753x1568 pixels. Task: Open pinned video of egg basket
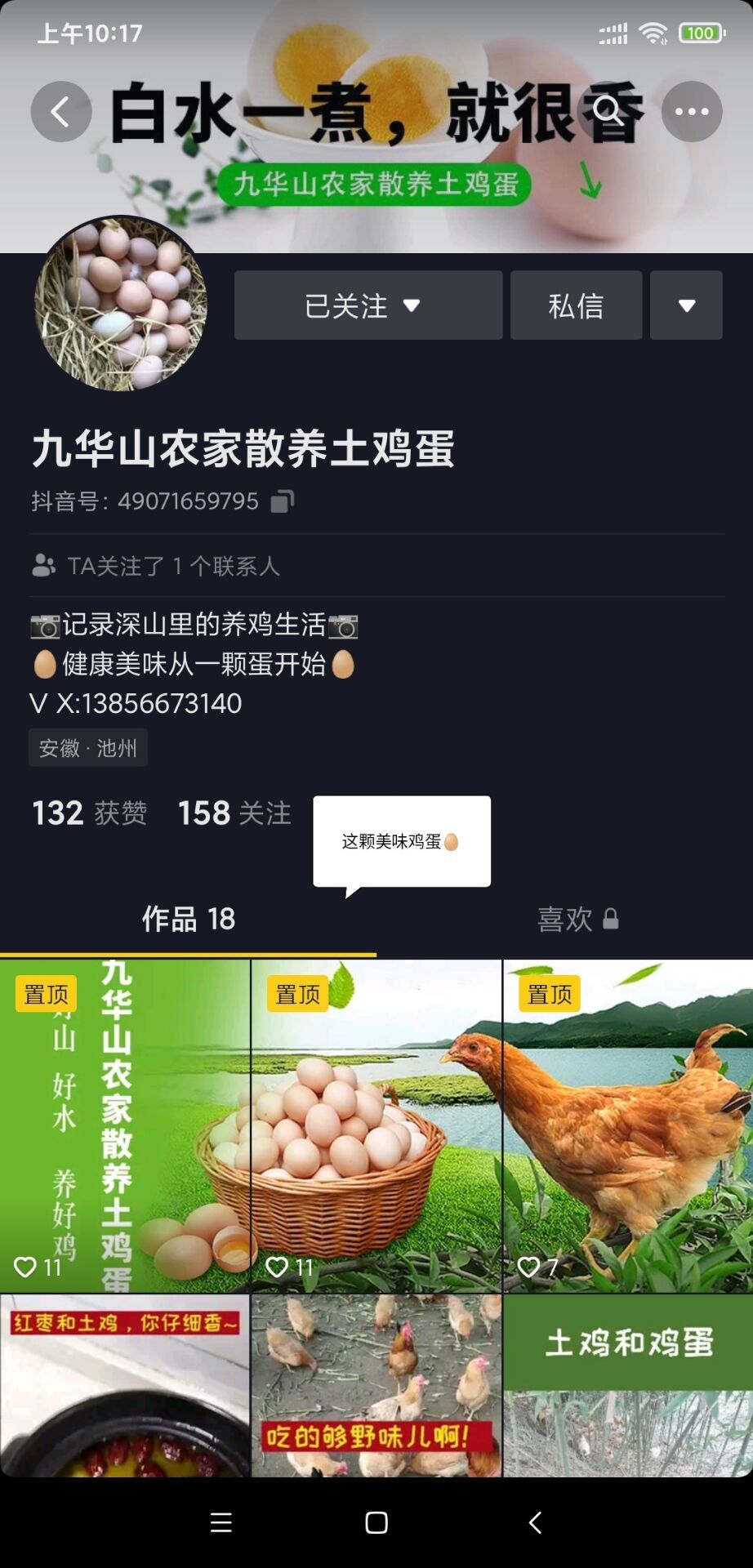coord(376,1126)
